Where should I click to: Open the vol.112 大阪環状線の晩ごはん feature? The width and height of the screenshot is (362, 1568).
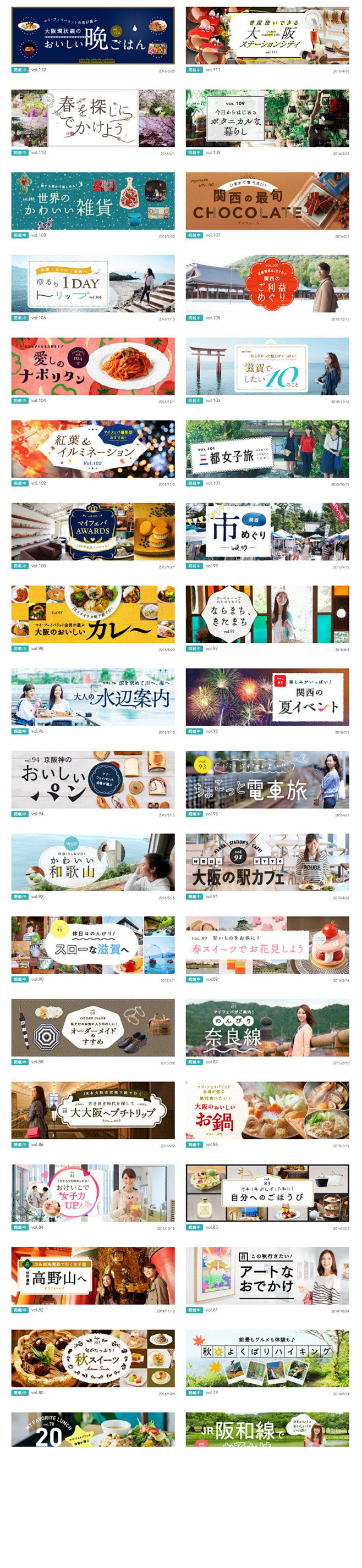click(92, 36)
